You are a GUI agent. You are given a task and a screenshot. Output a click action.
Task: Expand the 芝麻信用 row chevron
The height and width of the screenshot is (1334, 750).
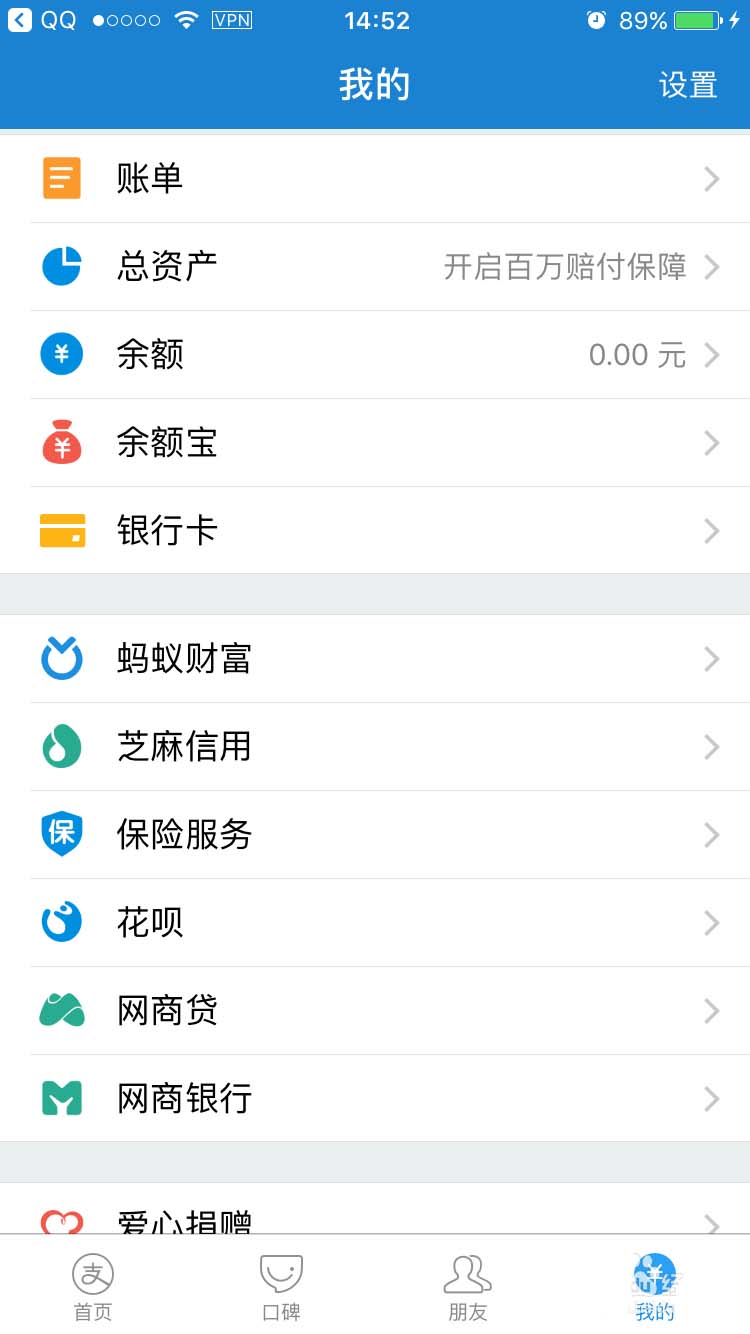click(x=712, y=746)
